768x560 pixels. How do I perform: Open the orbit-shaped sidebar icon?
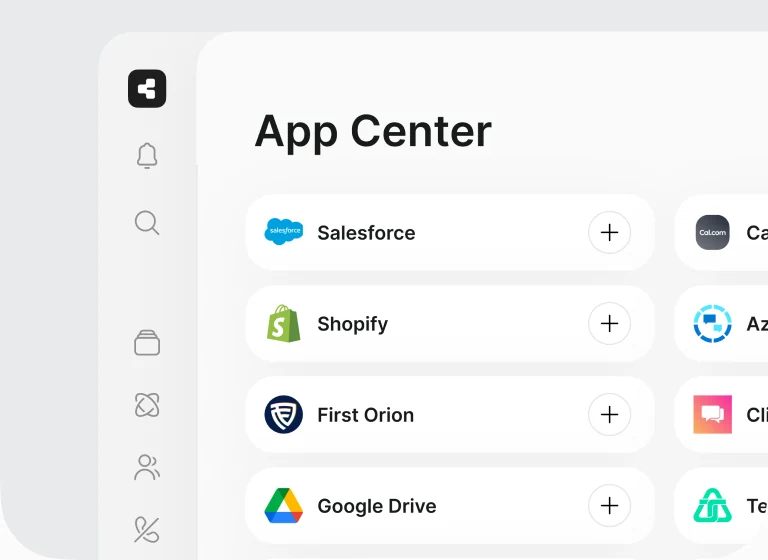point(147,405)
